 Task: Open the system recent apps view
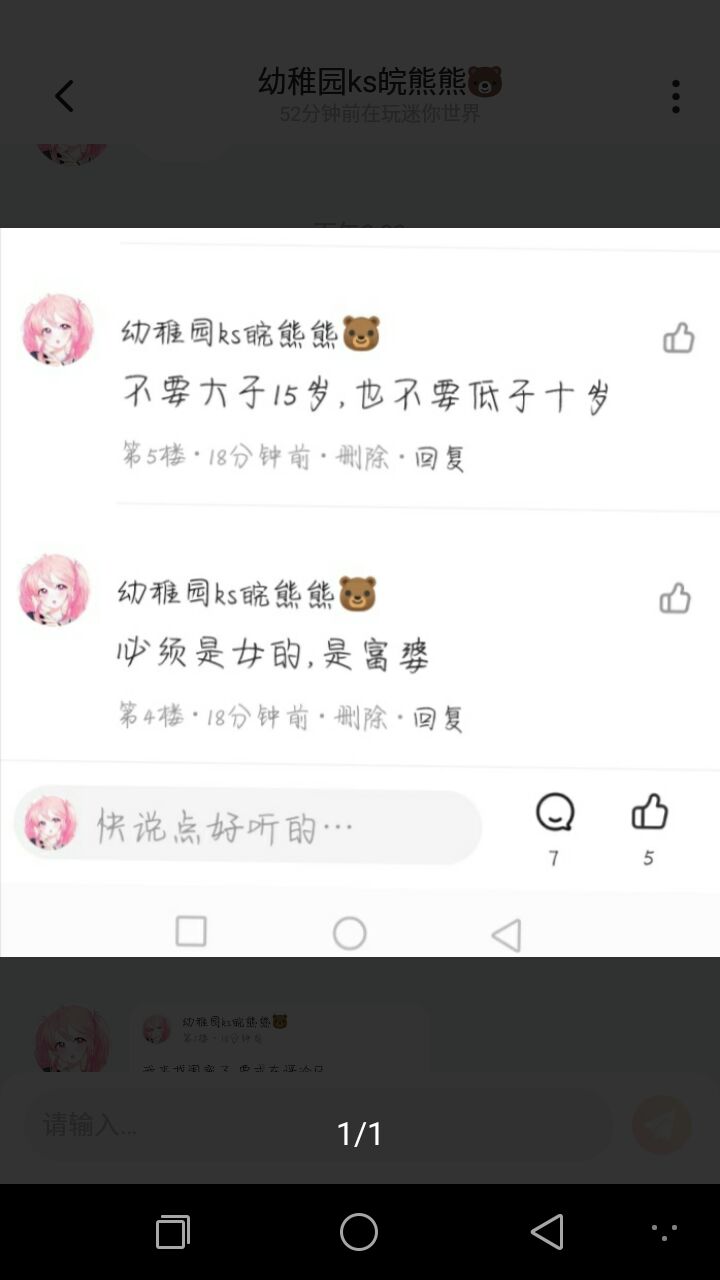click(x=173, y=1232)
